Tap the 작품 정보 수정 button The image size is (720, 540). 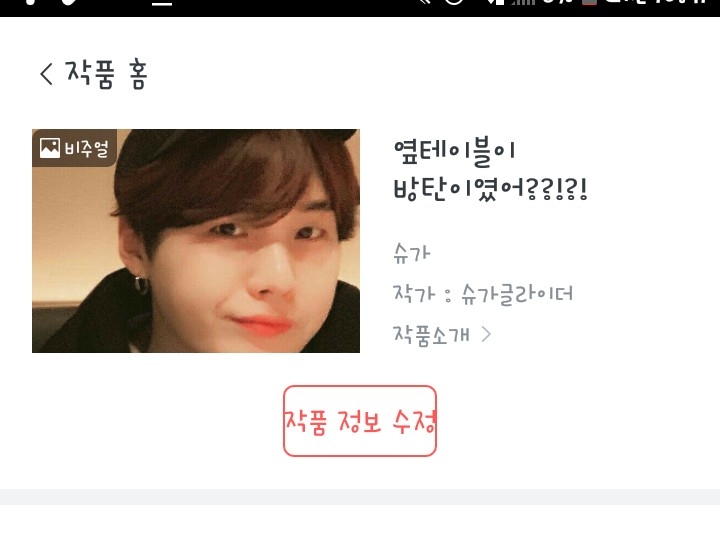[360, 421]
